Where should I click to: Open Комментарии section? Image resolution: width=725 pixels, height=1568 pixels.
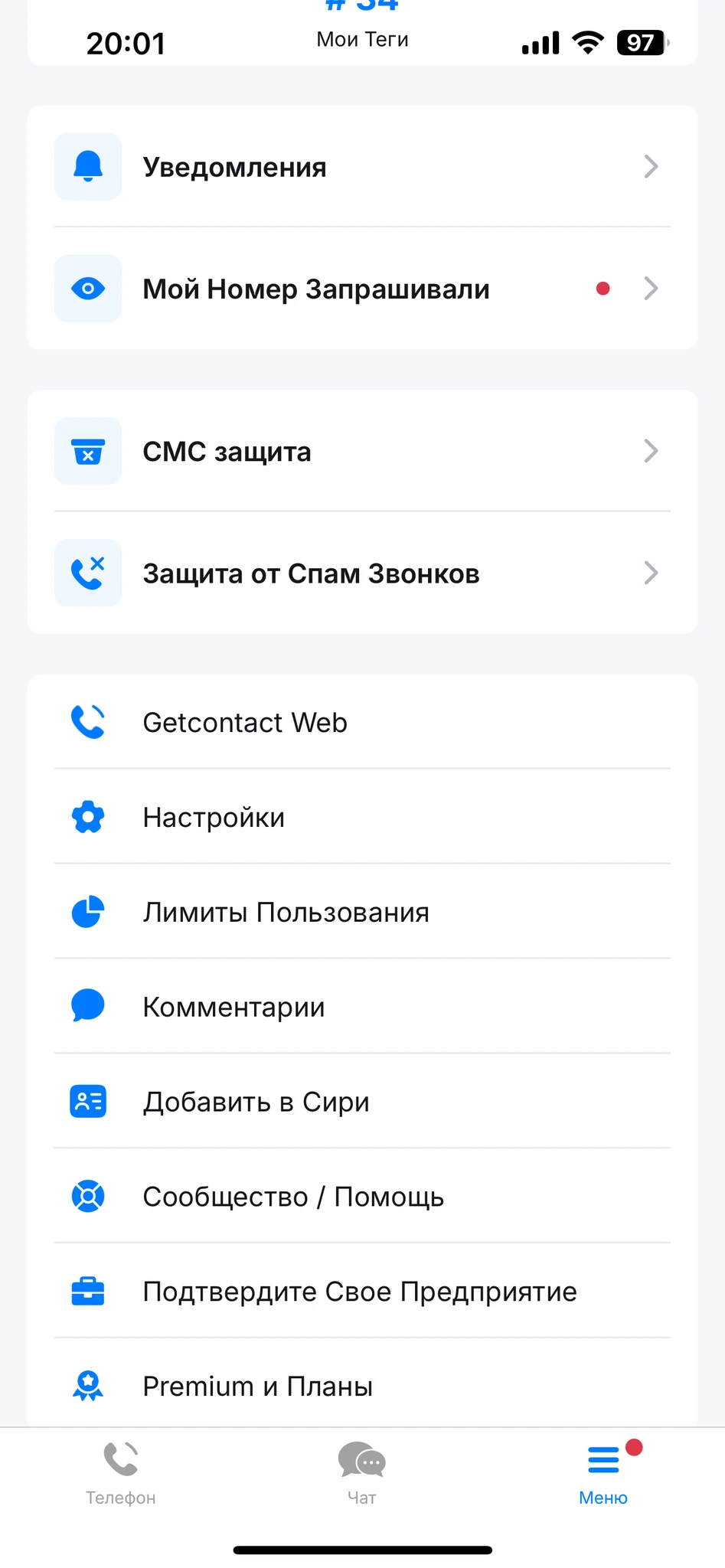pyautogui.click(x=361, y=1007)
